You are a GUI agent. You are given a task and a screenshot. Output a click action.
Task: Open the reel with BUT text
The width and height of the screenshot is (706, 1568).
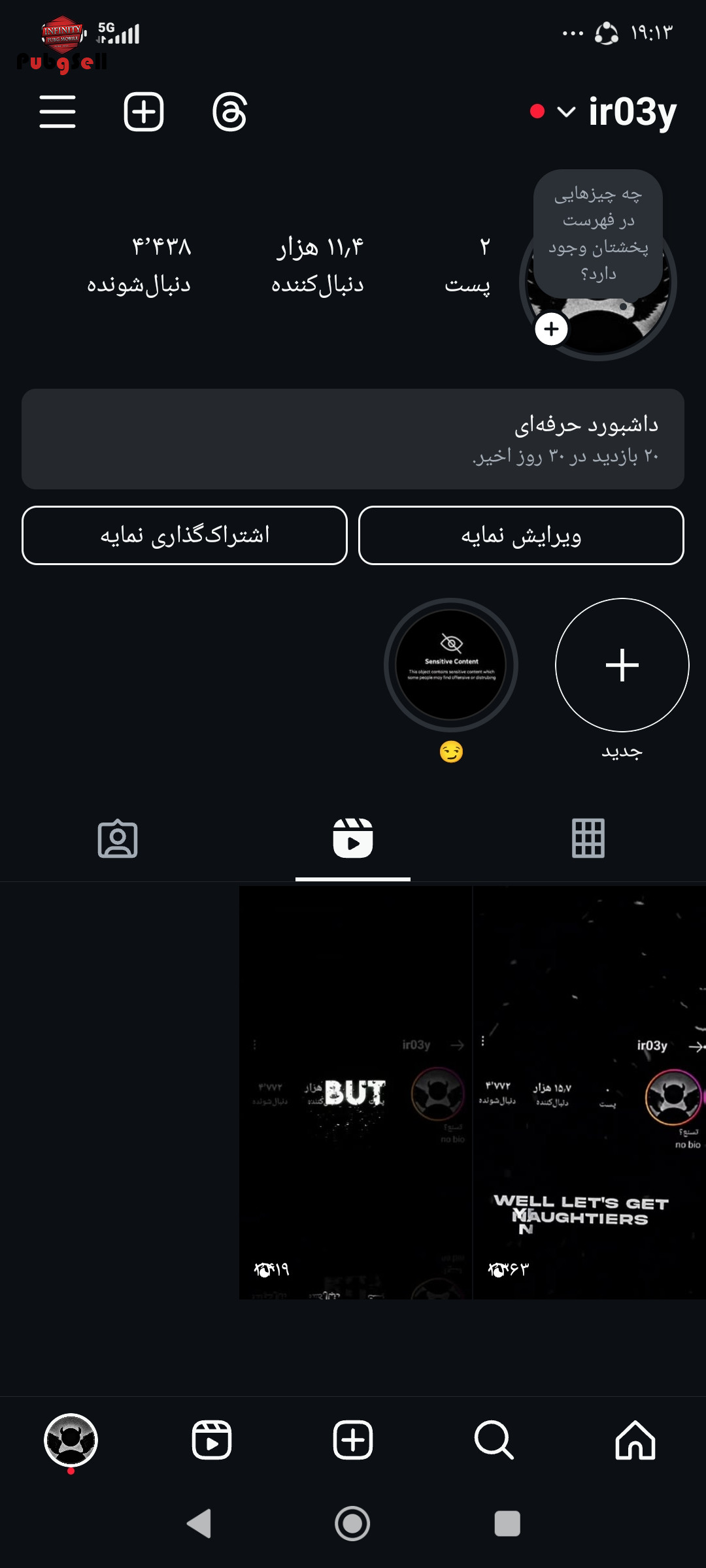coord(356,1092)
